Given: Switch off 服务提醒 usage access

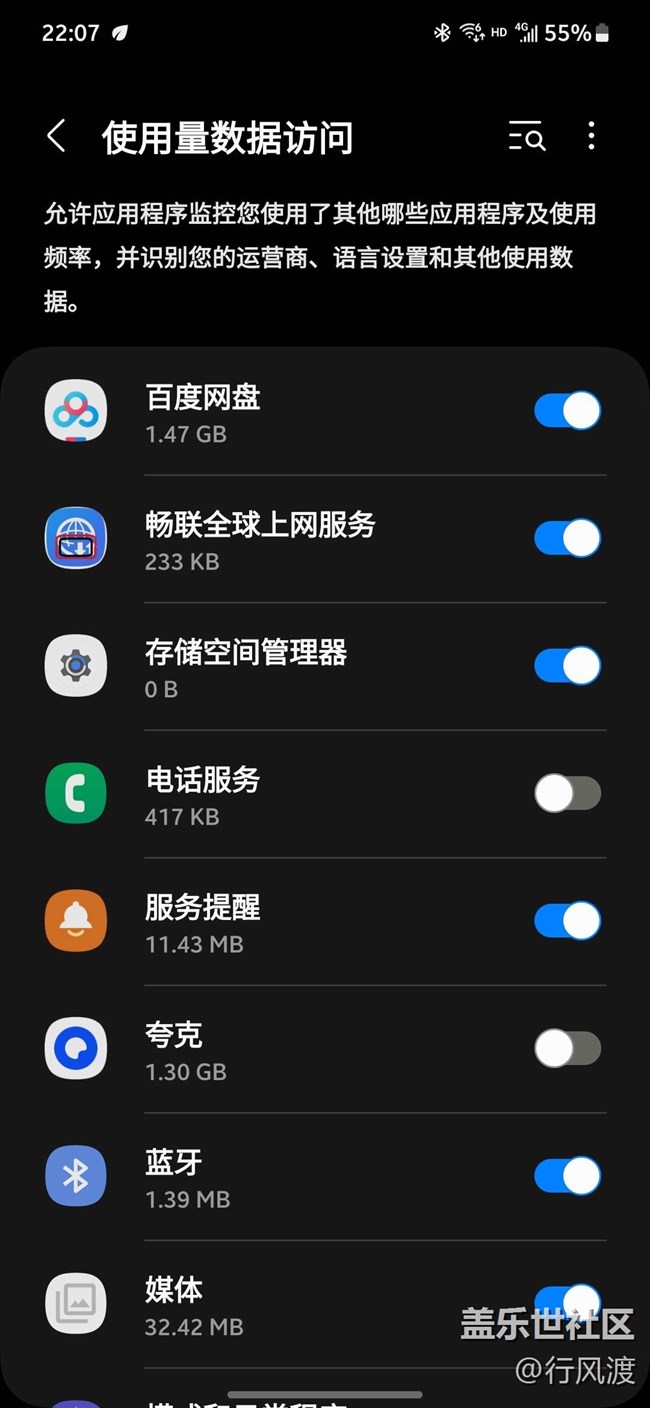Looking at the screenshot, I should [567, 921].
